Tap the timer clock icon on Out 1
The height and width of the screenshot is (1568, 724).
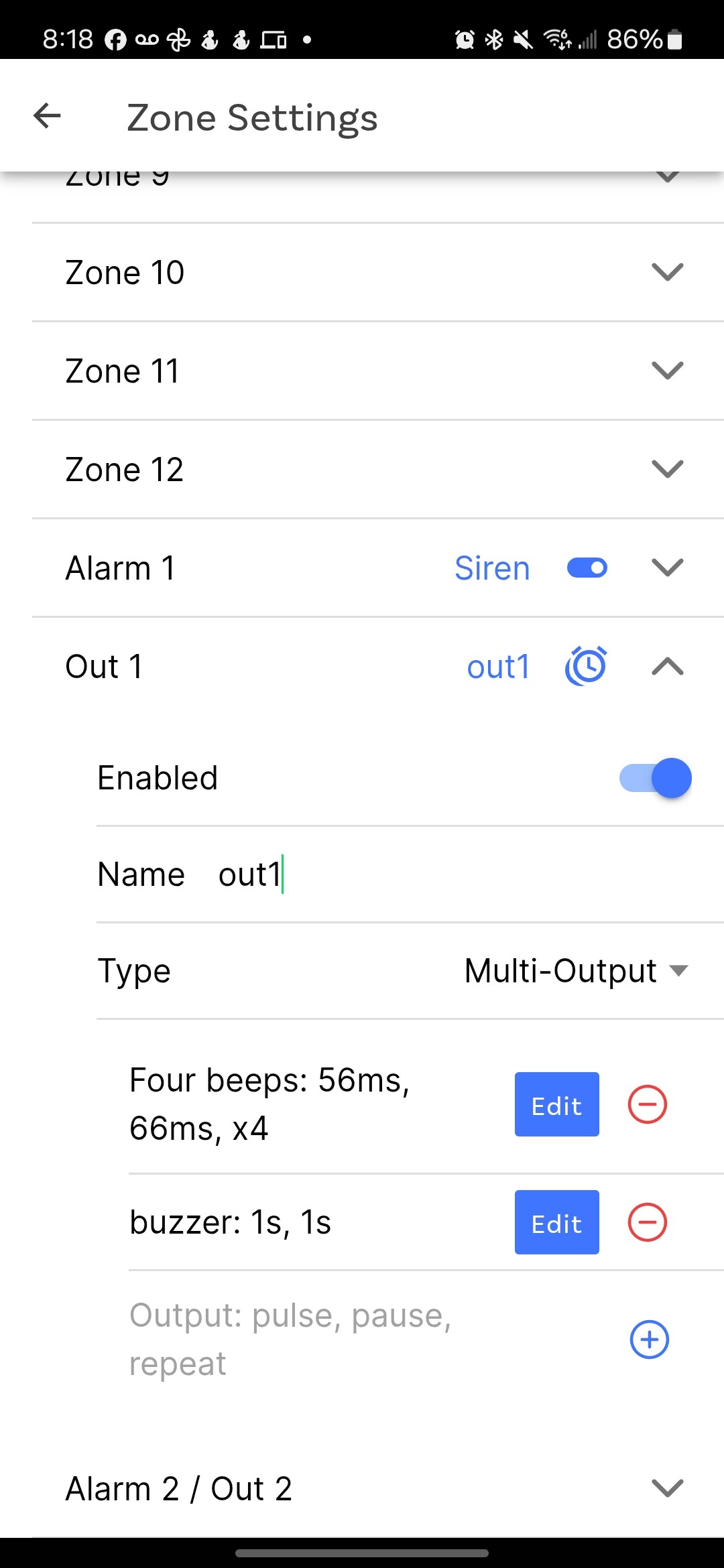point(587,666)
